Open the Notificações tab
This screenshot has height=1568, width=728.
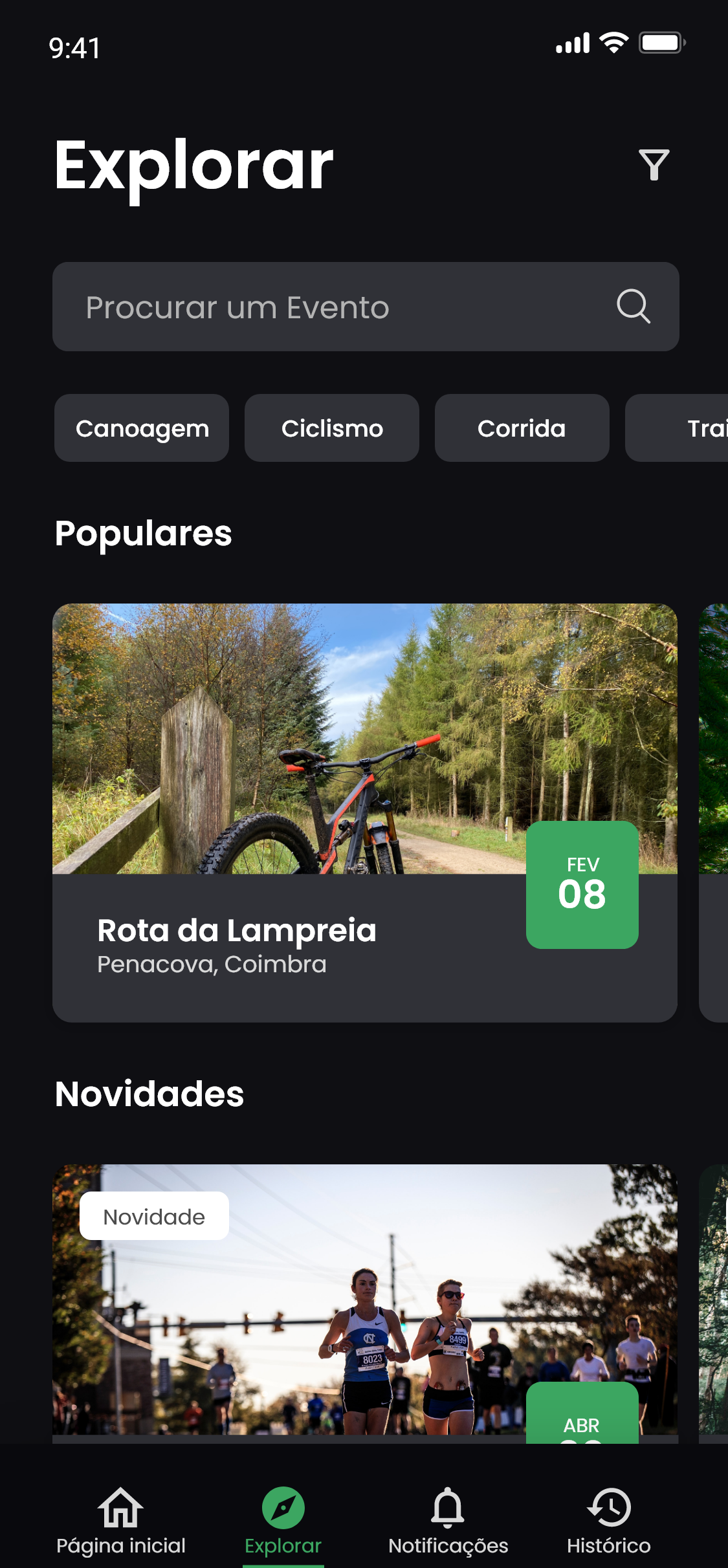448,1520
